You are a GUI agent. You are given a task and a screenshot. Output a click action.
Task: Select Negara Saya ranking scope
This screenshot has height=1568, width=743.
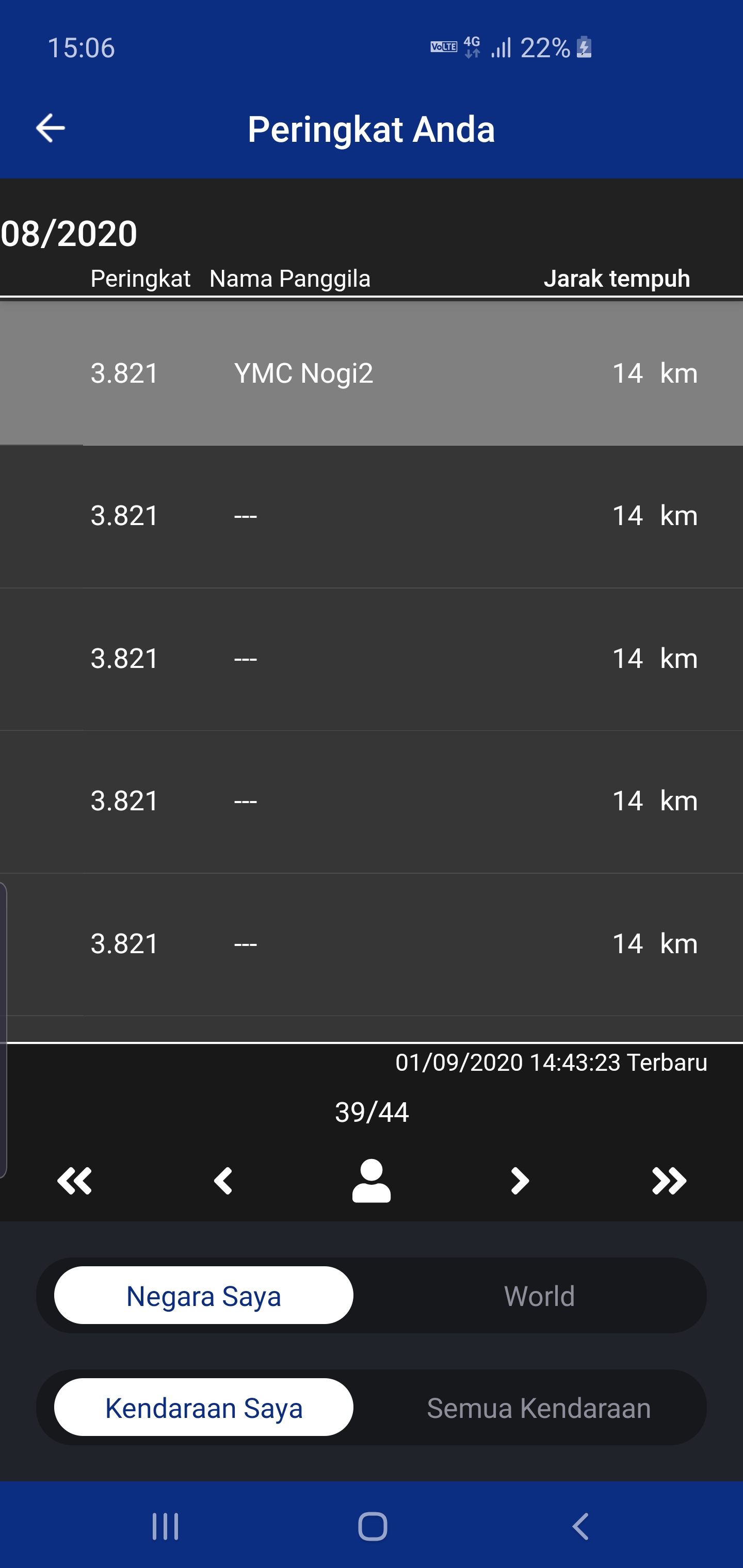click(203, 1295)
